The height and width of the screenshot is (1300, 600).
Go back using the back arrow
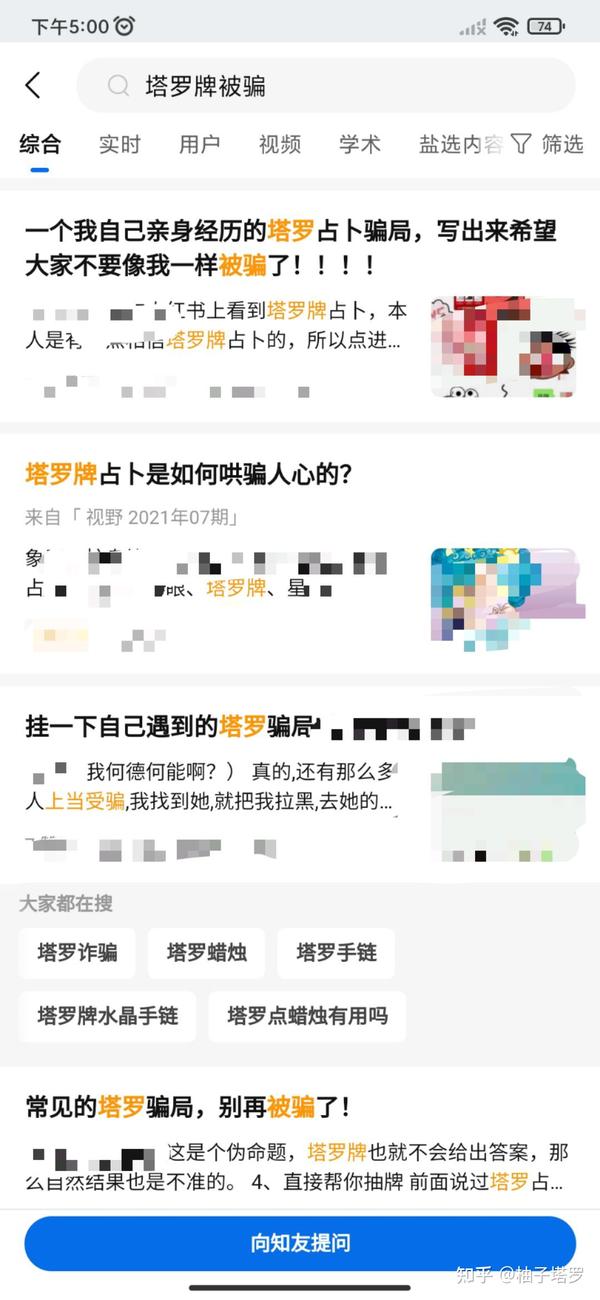(x=33, y=85)
